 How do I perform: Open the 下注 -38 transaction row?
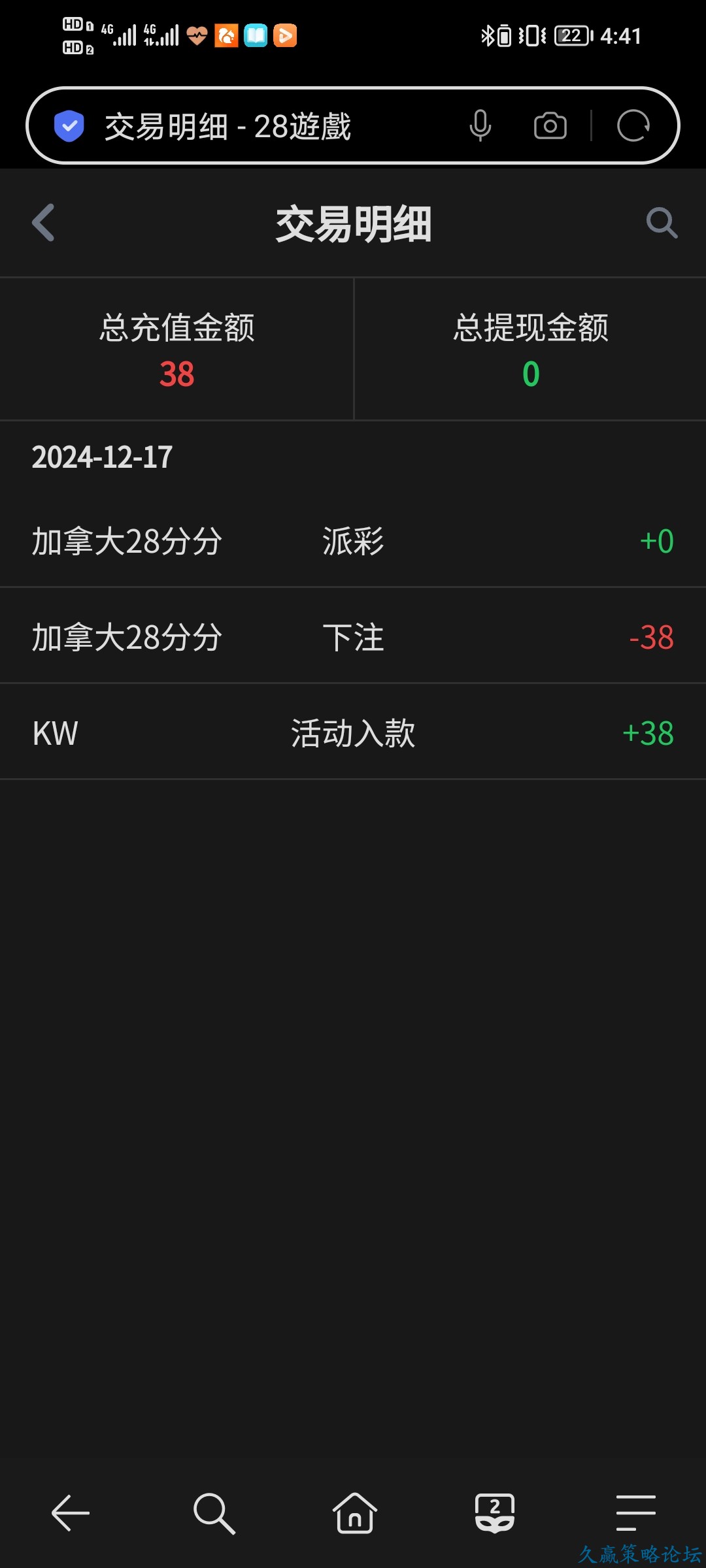[353, 637]
